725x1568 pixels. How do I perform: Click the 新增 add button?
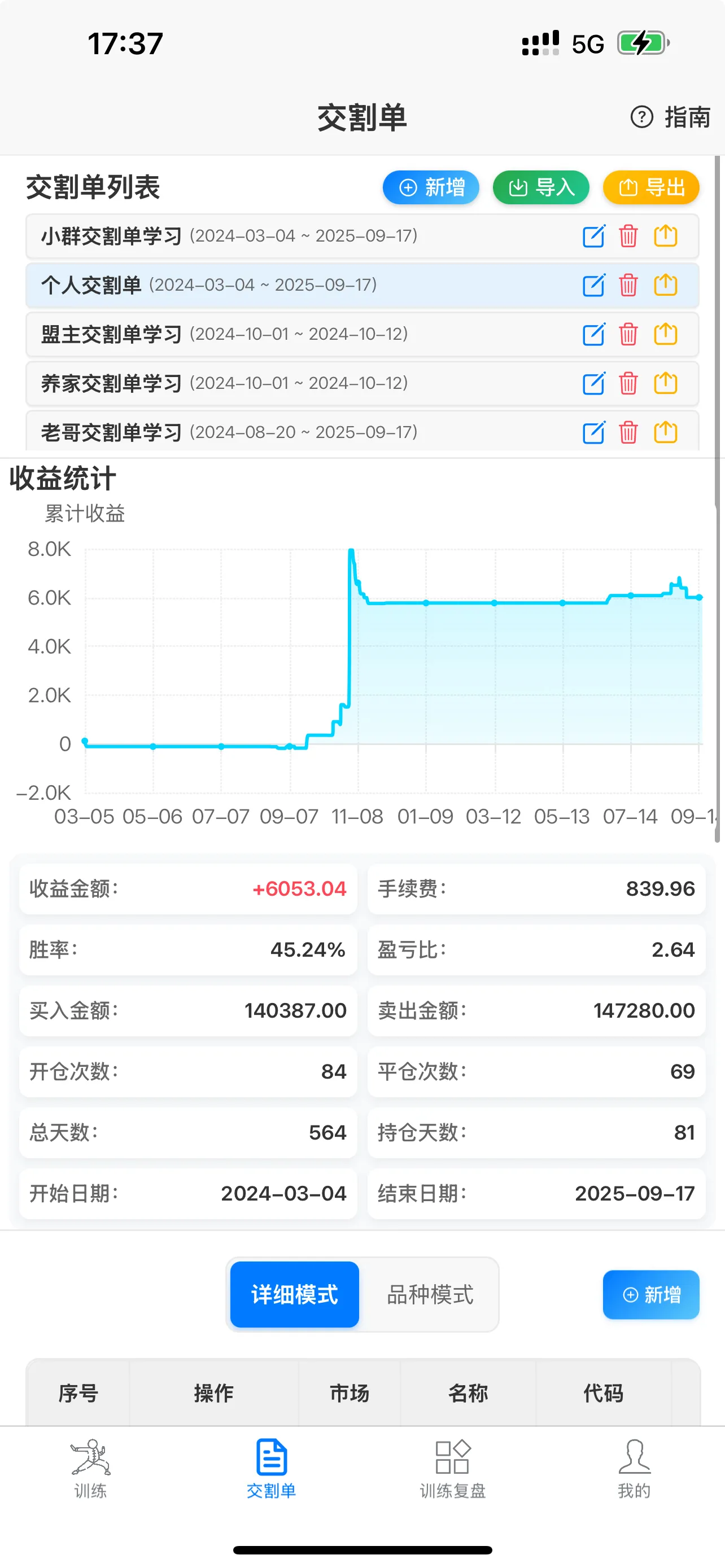[430, 187]
